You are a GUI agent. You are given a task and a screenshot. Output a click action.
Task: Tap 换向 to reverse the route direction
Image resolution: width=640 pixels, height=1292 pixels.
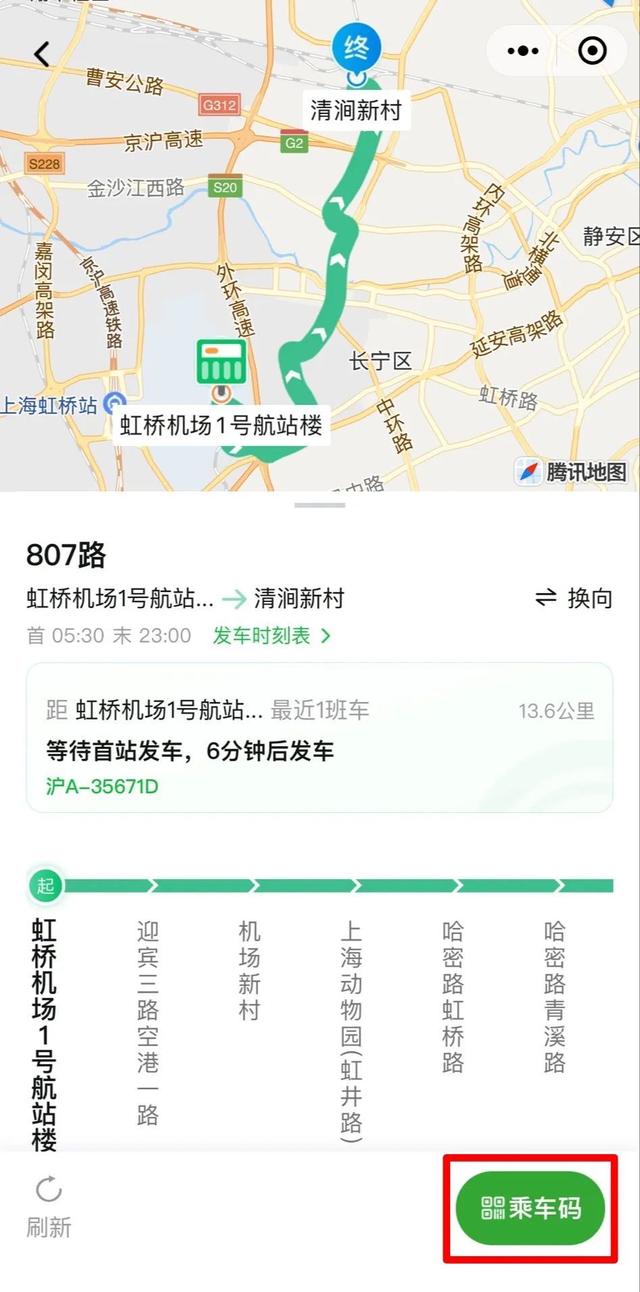pos(574,598)
